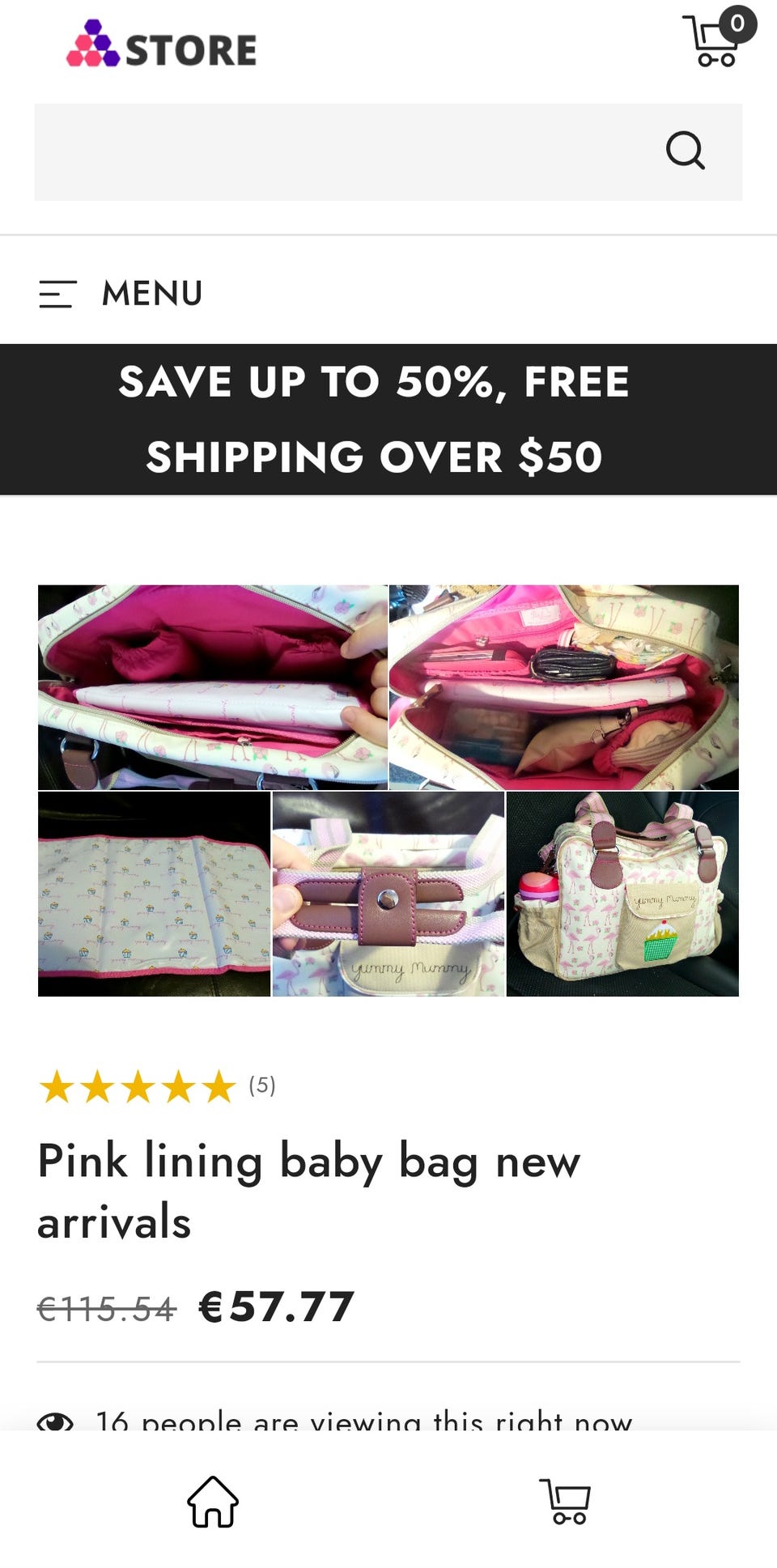Go to home via bottom bar

pyautogui.click(x=213, y=1501)
